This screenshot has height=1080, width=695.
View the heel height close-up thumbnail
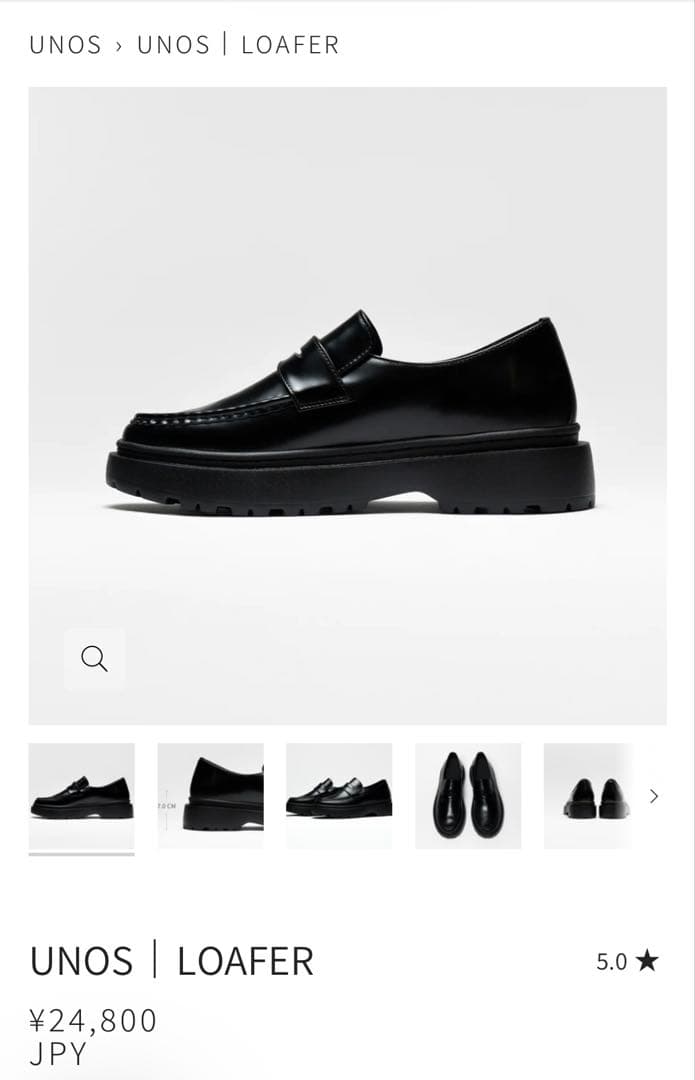point(210,796)
